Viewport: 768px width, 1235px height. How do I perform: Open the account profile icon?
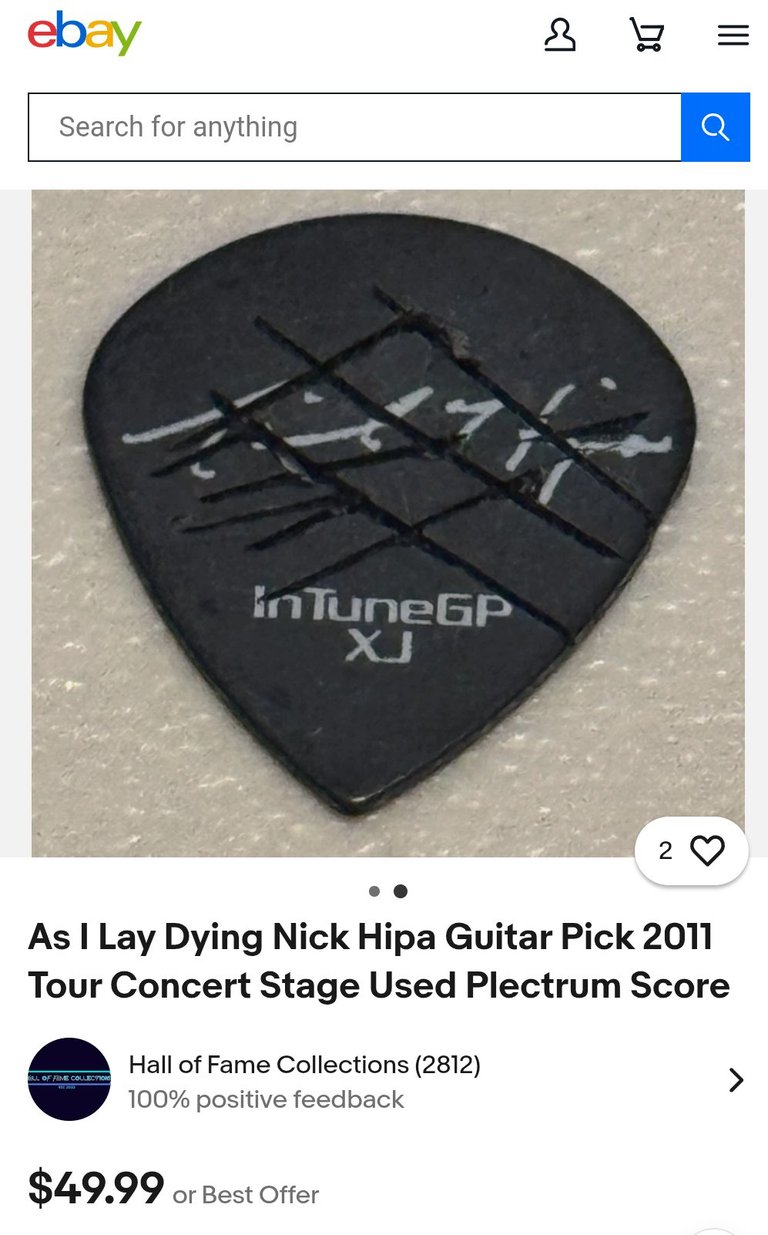560,35
